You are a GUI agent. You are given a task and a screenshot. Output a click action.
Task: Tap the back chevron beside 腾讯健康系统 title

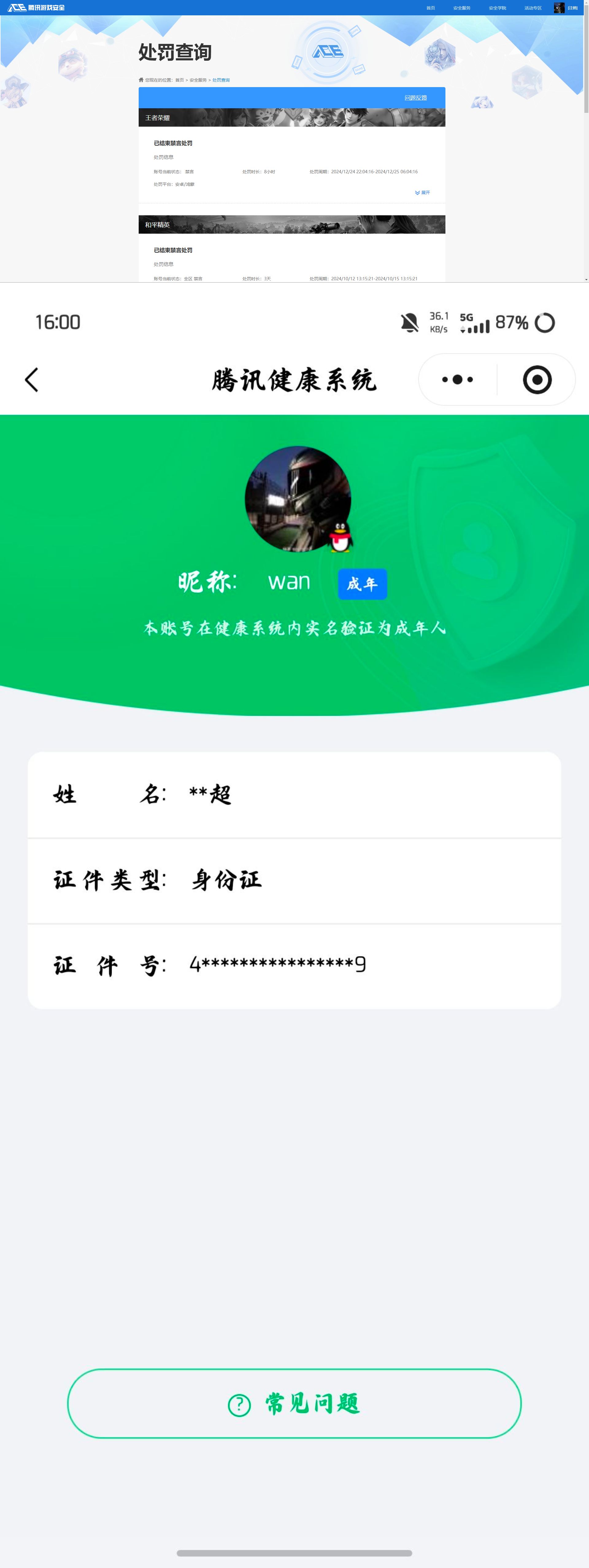[32, 379]
